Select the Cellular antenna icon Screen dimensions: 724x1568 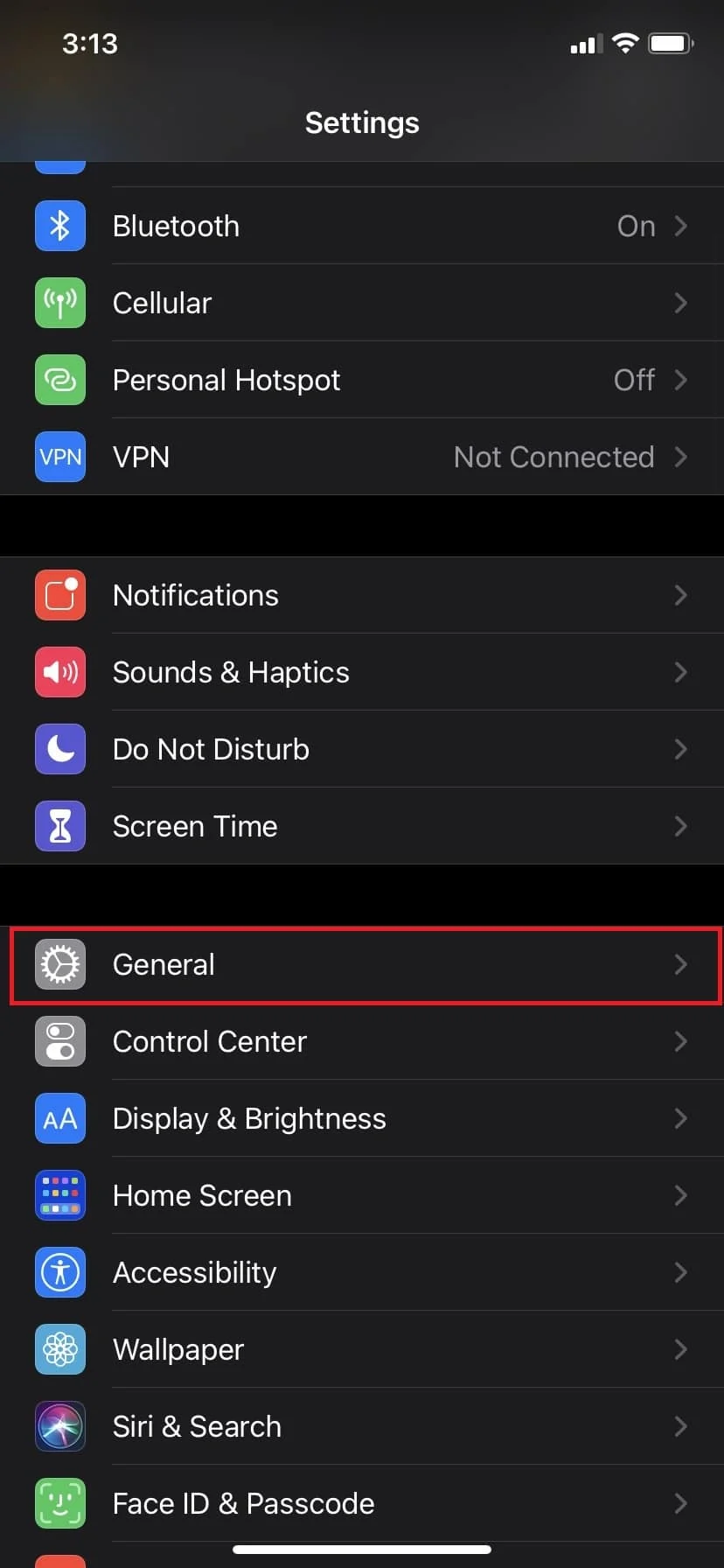coord(59,303)
